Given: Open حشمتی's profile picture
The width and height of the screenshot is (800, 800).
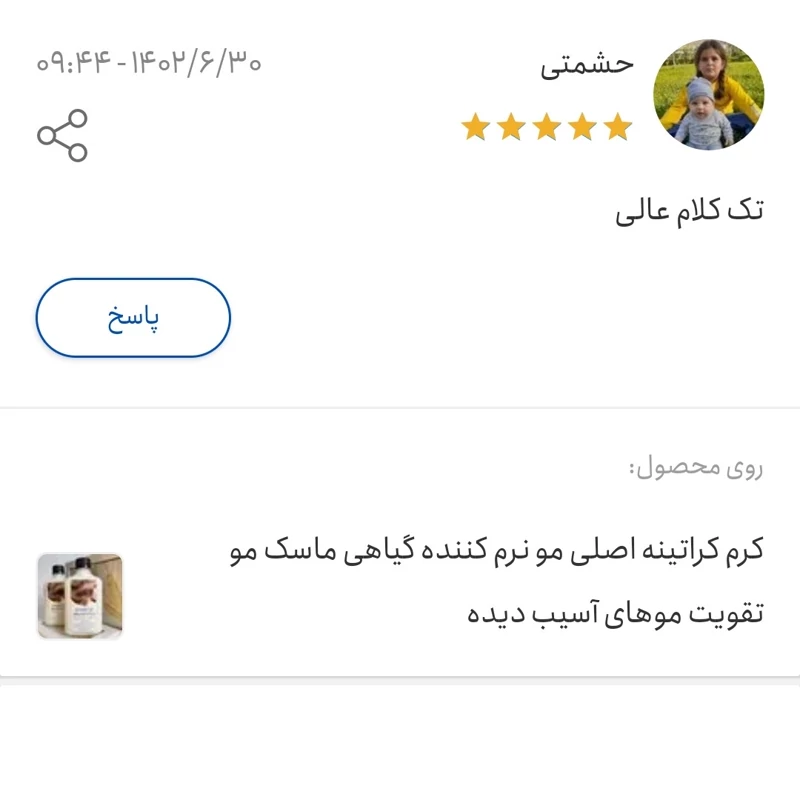Looking at the screenshot, I should click(709, 95).
